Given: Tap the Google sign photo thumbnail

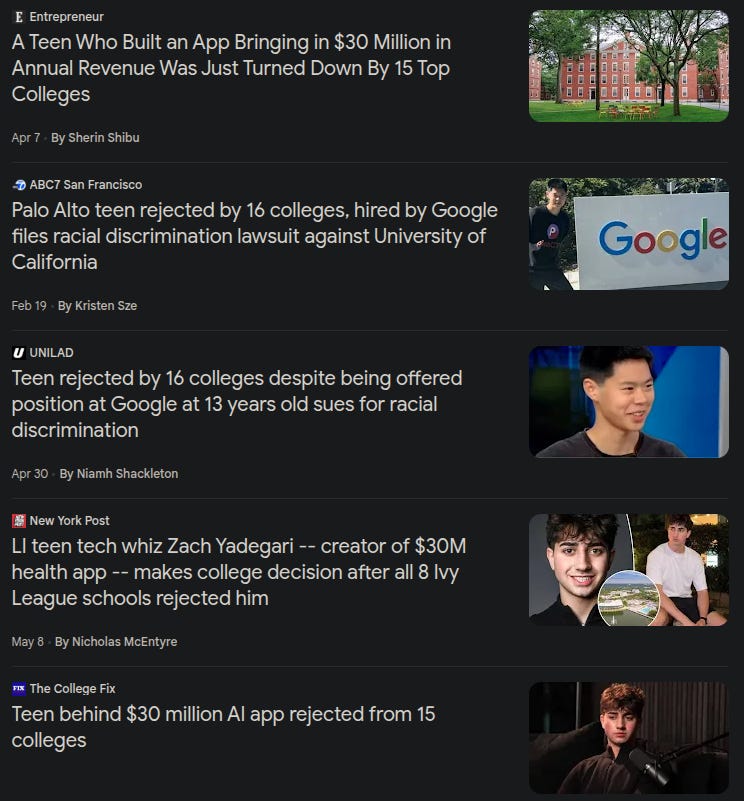Looking at the screenshot, I should click(x=629, y=234).
